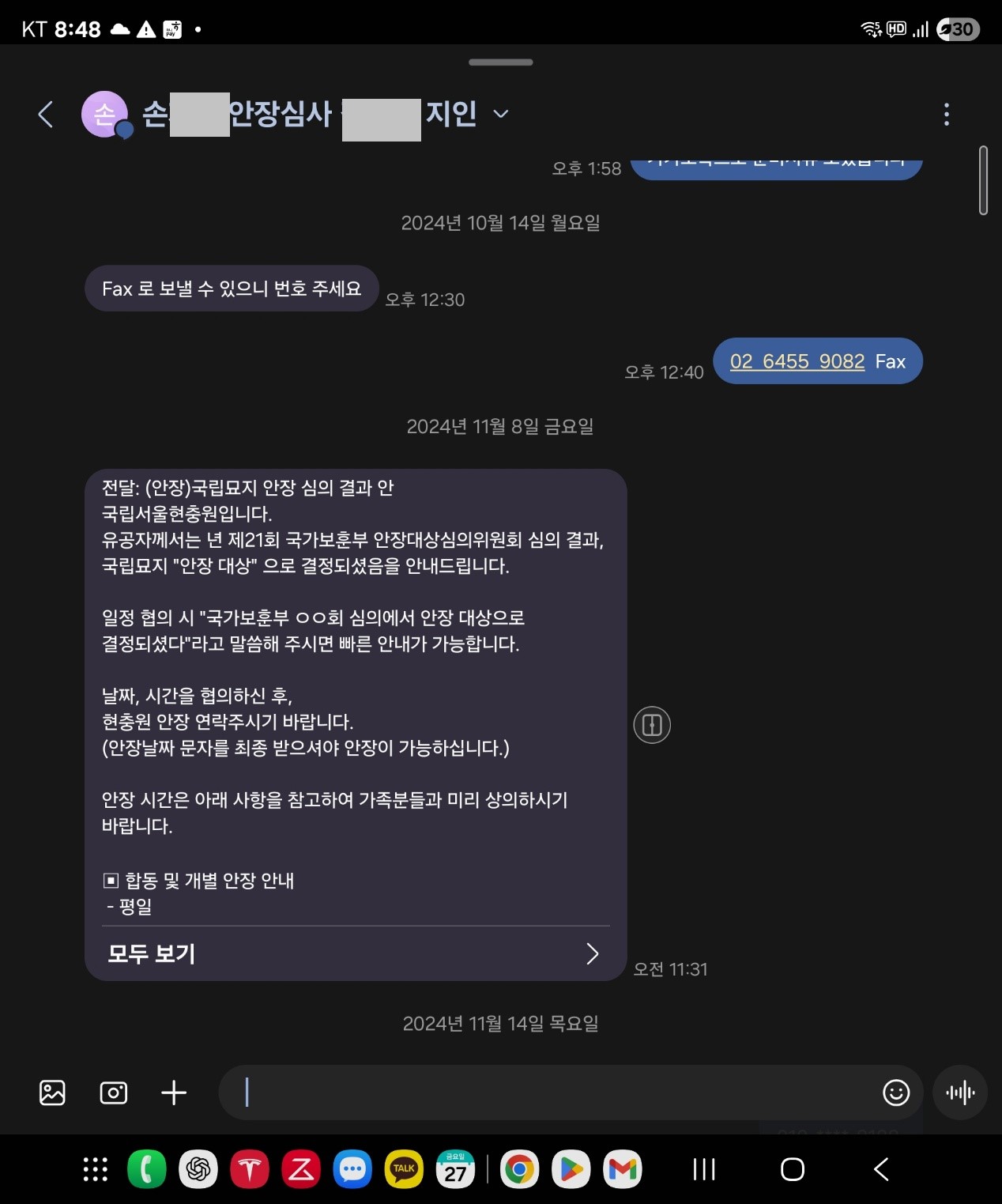Show recent apps
This screenshot has height=1204, width=1002.
(x=704, y=1169)
